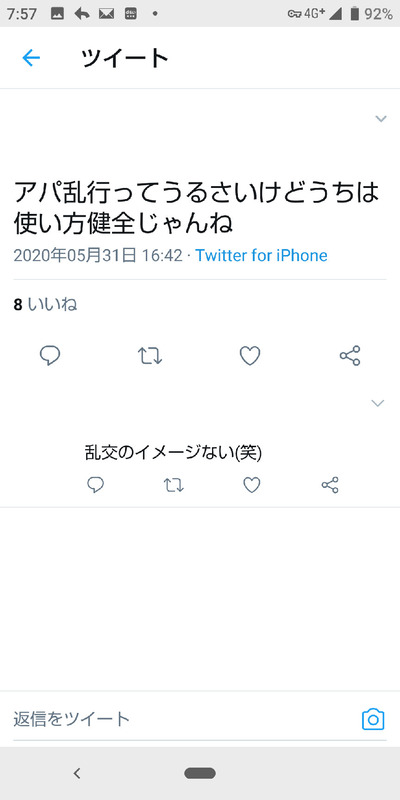Share the 乱交のイメージない reply

pos(330,485)
